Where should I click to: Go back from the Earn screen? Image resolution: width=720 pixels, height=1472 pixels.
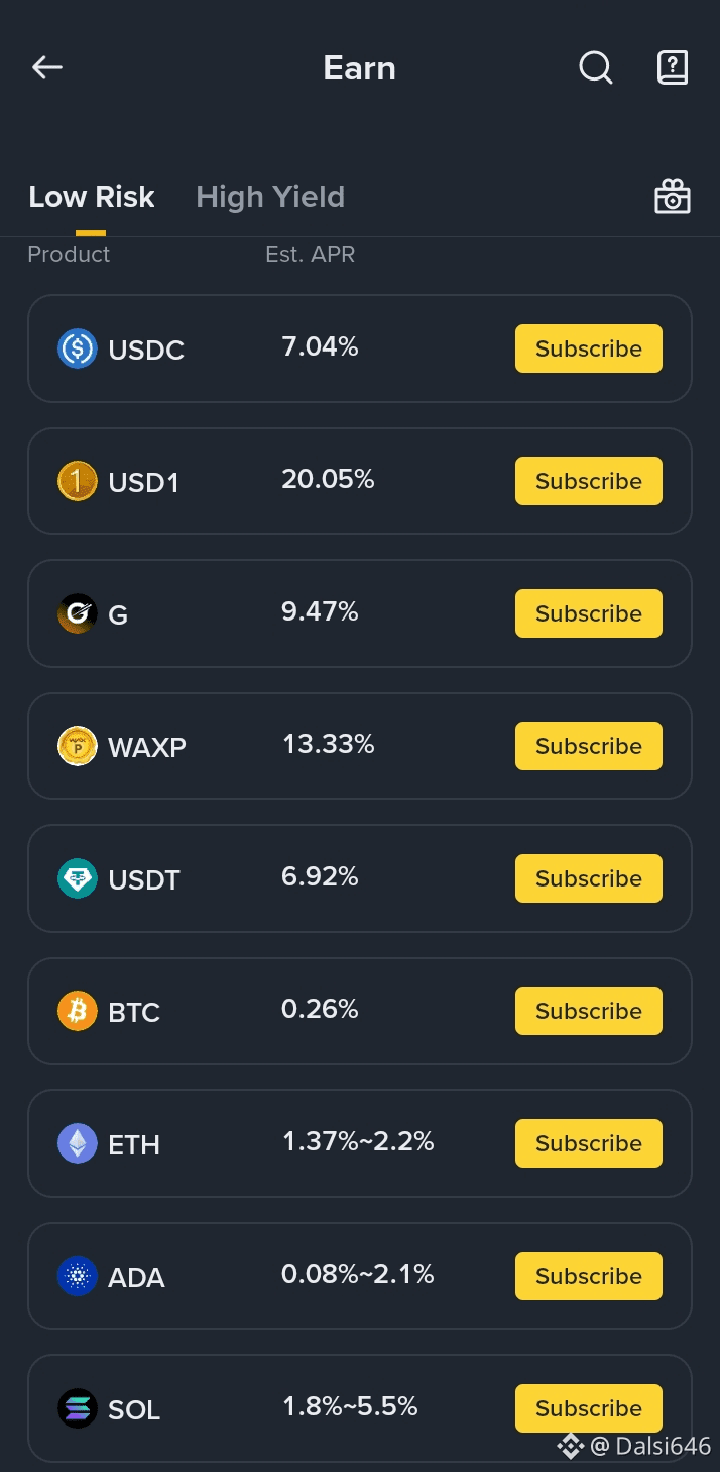[x=47, y=67]
